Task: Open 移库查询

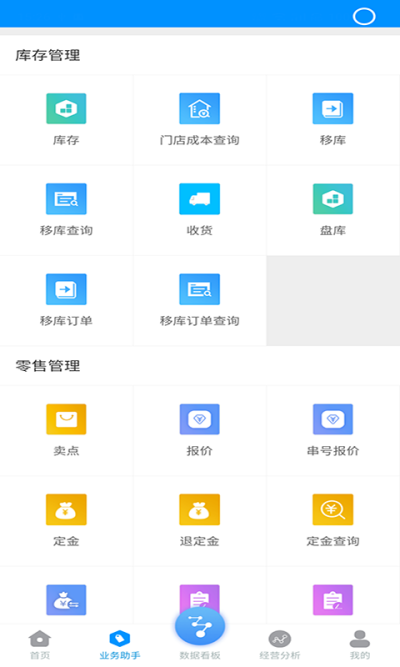Action: (x=66, y=210)
